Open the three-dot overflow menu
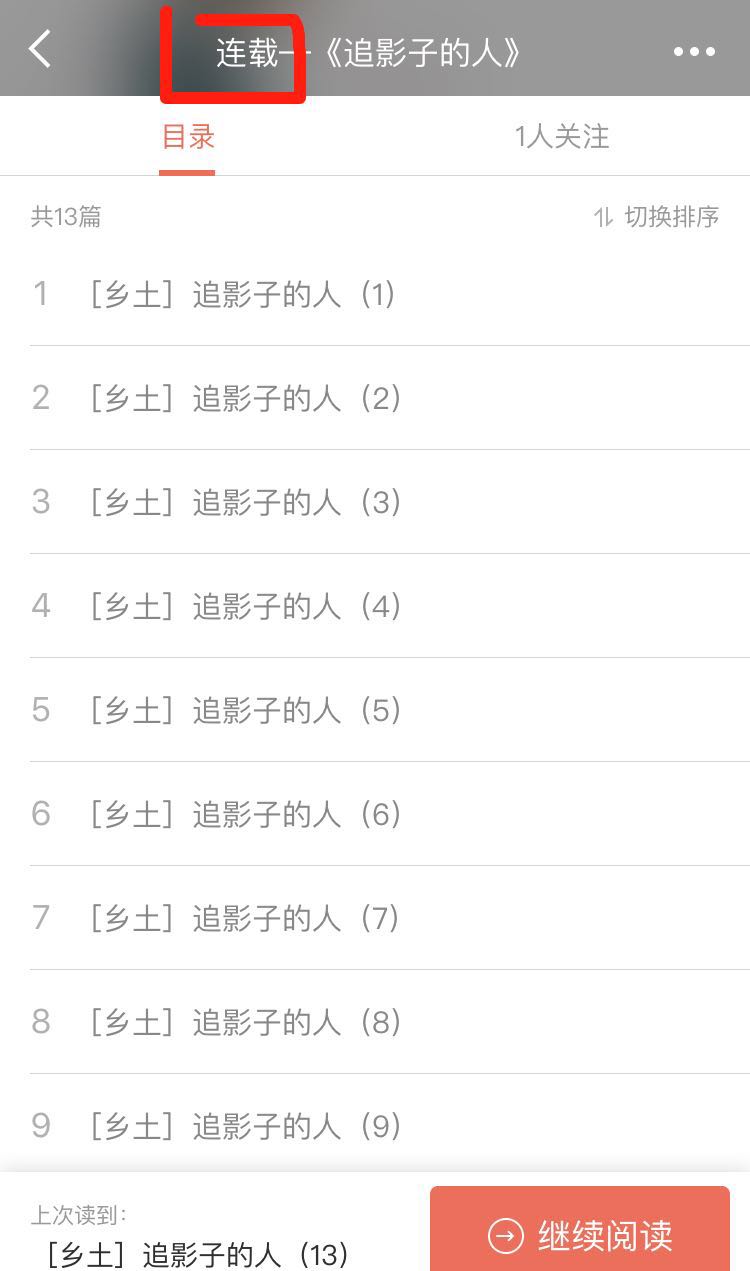 pyautogui.click(x=694, y=52)
